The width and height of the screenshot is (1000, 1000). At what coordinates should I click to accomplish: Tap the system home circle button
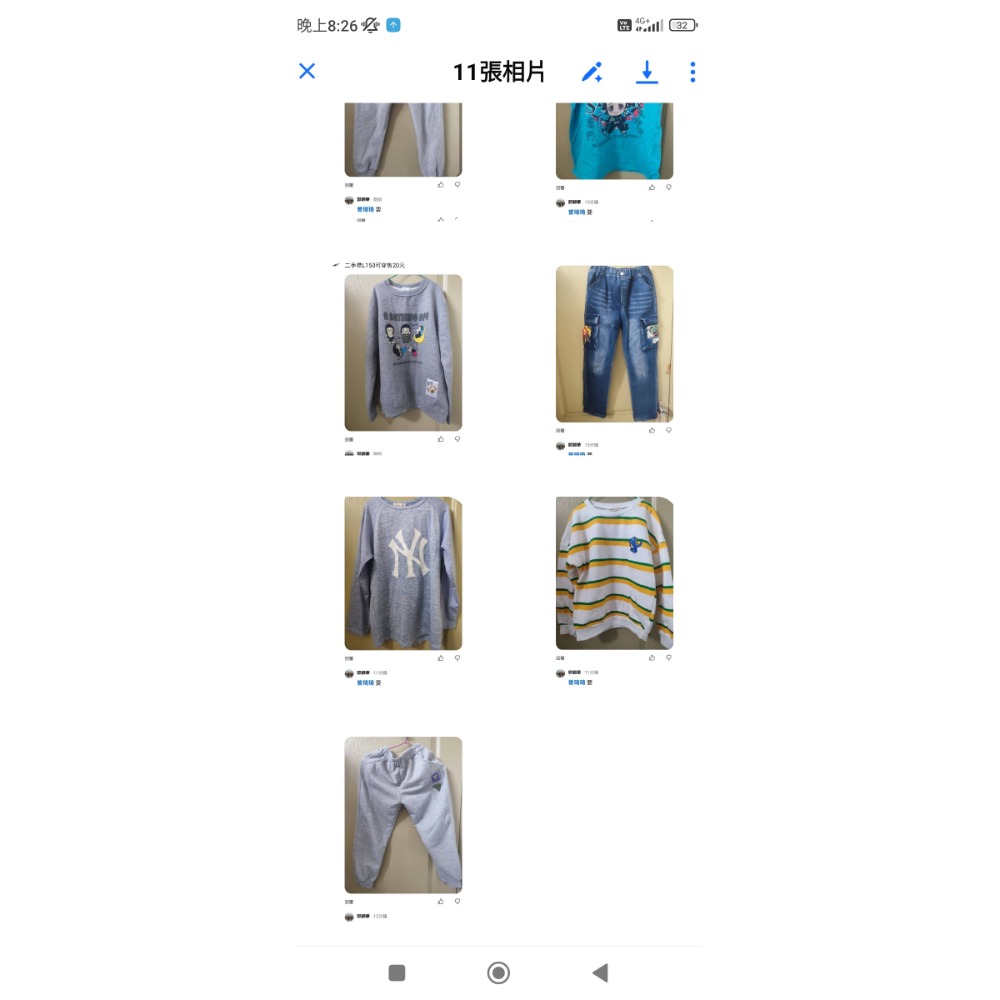pyautogui.click(x=498, y=972)
